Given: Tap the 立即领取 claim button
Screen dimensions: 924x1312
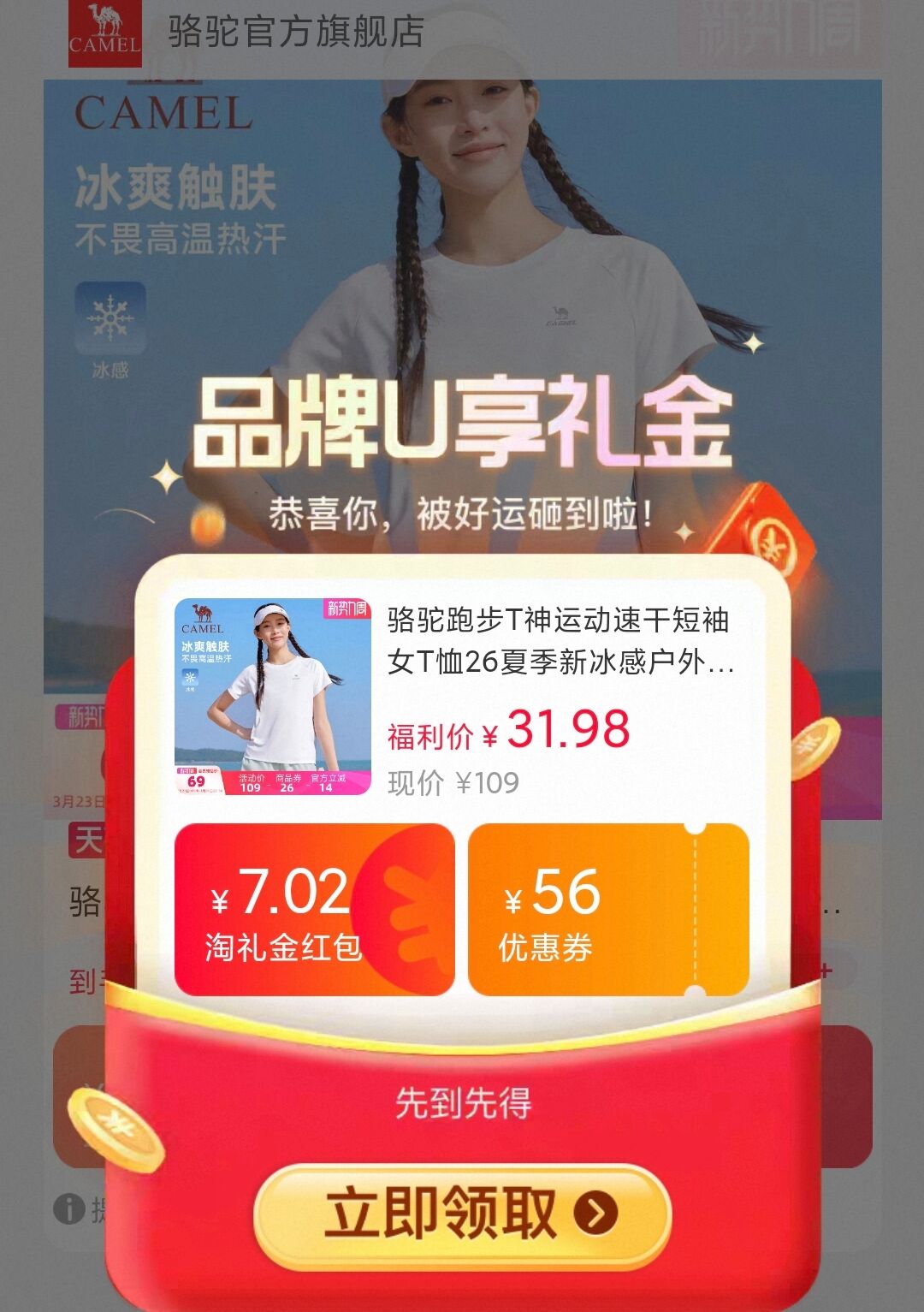Looking at the screenshot, I should [462, 1214].
